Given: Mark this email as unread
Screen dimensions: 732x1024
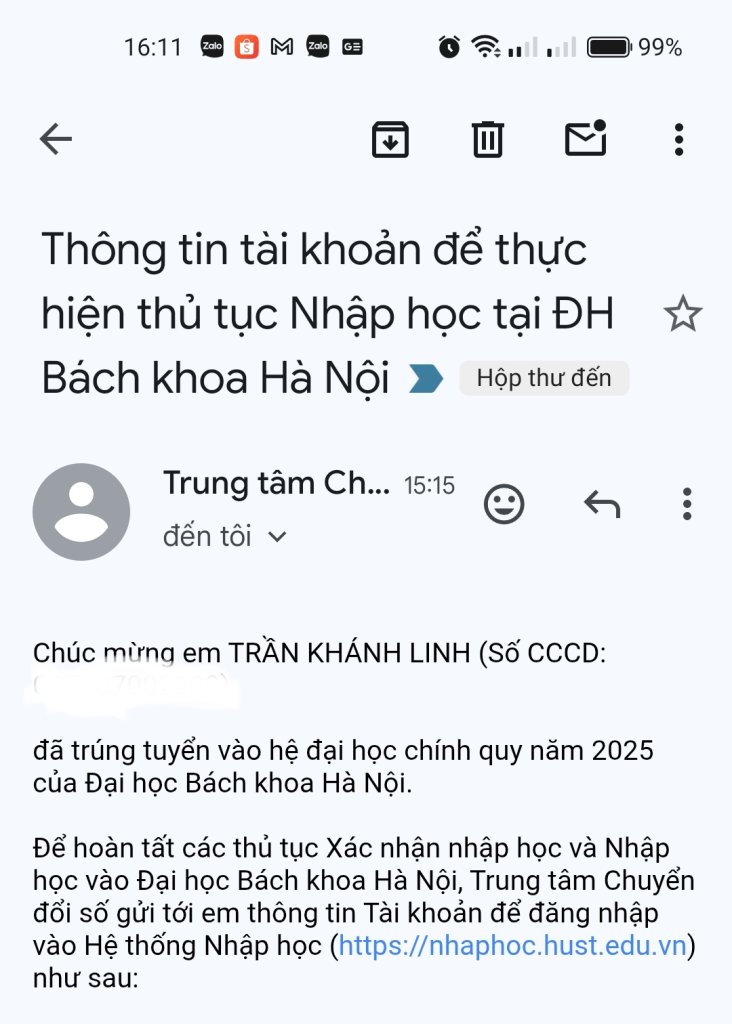Looking at the screenshot, I should click(585, 139).
